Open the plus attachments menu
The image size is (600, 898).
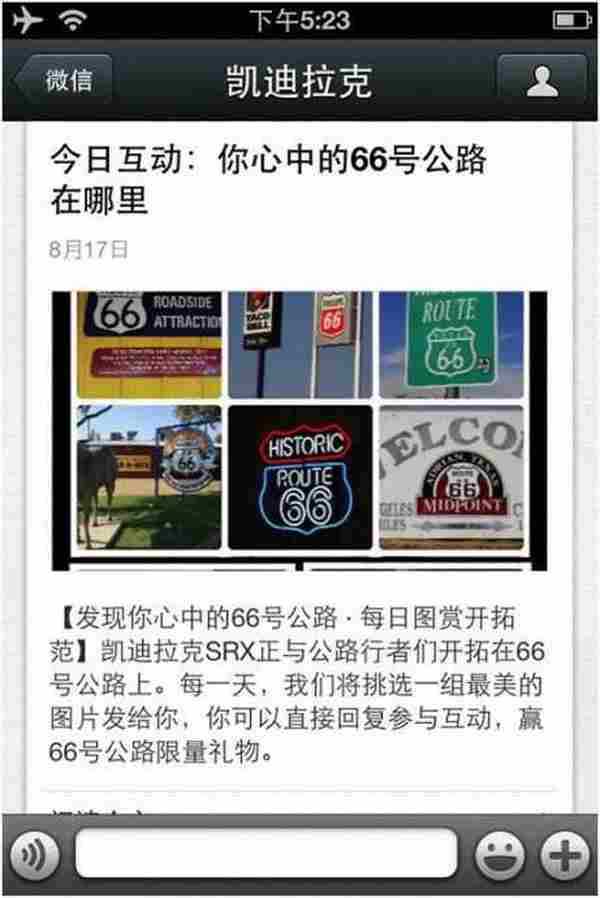tap(564, 856)
